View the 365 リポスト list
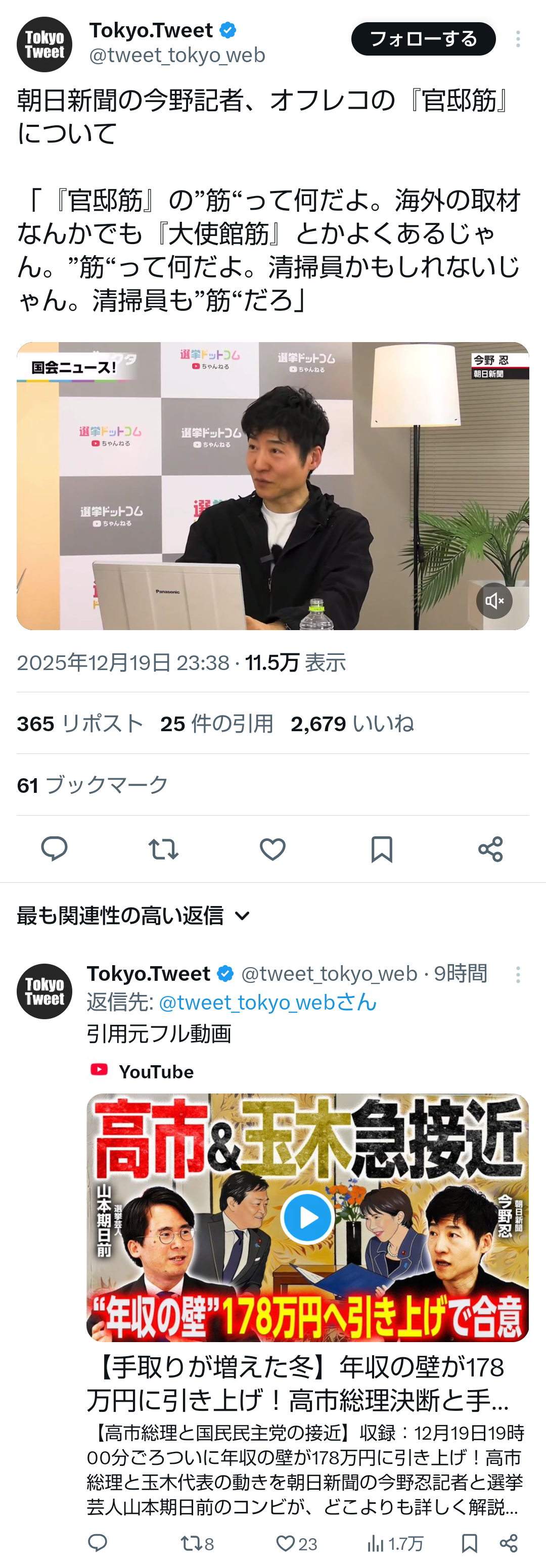The width and height of the screenshot is (546, 1568). (x=80, y=724)
